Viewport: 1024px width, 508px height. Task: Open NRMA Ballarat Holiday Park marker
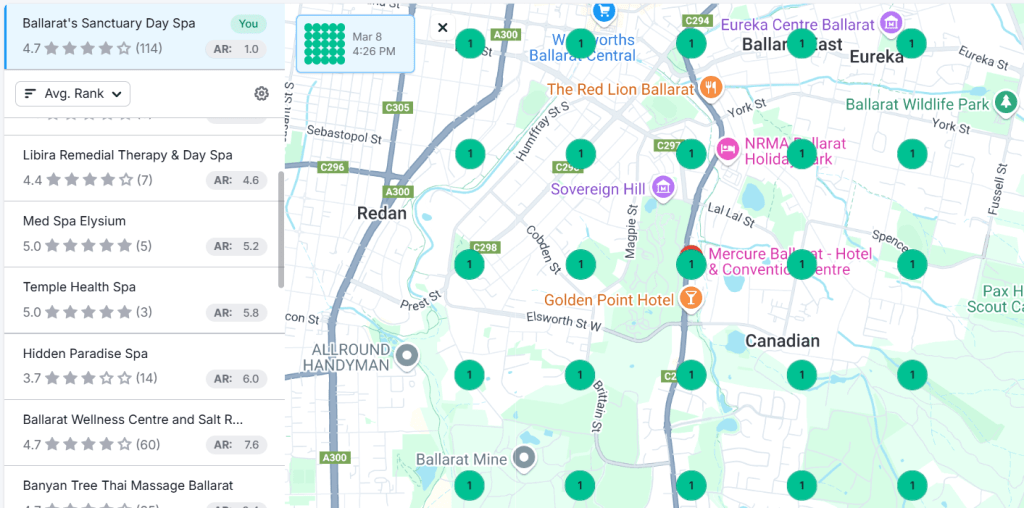pyautogui.click(x=727, y=150)
